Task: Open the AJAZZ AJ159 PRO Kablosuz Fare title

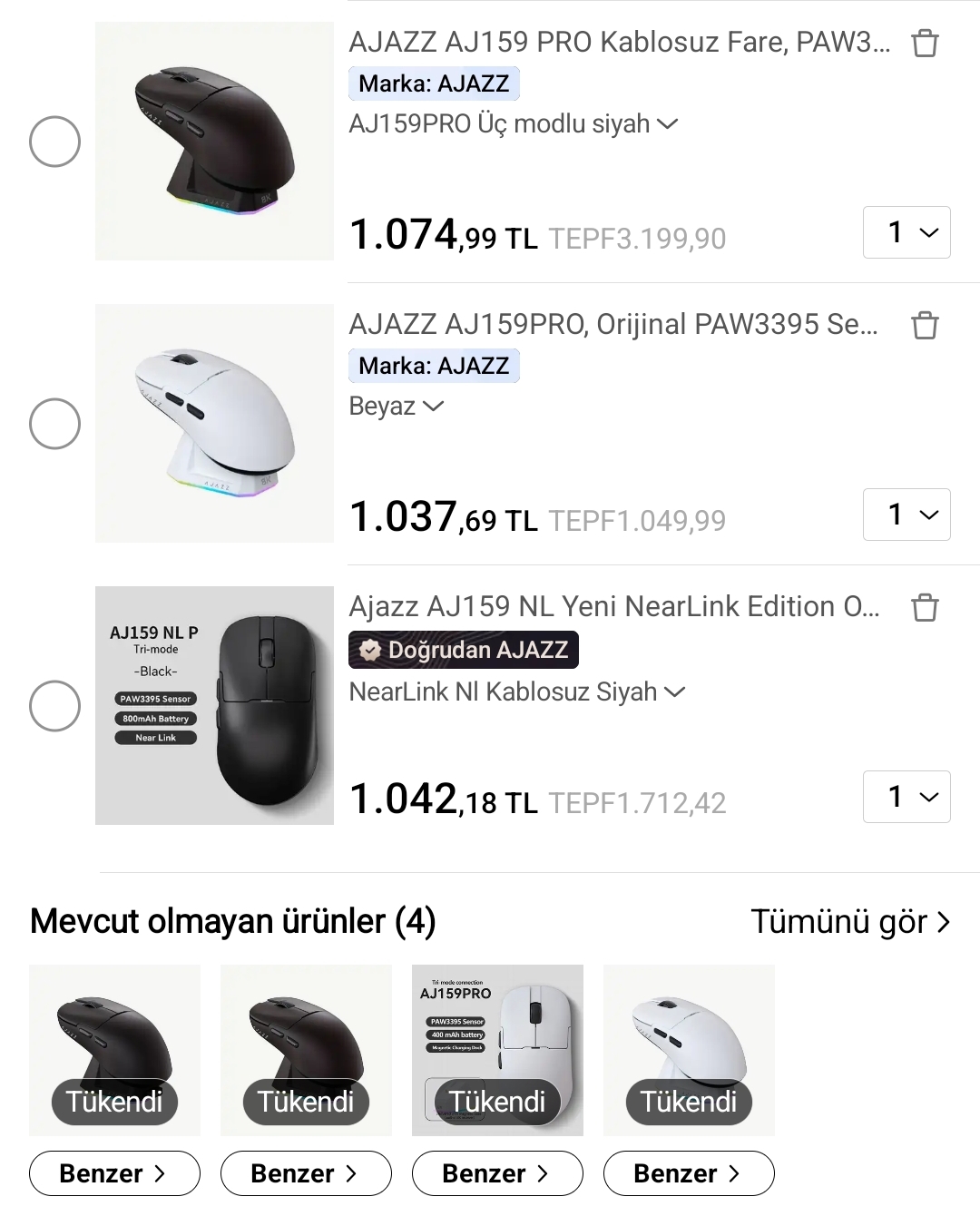Action: [x=619, y=43]
